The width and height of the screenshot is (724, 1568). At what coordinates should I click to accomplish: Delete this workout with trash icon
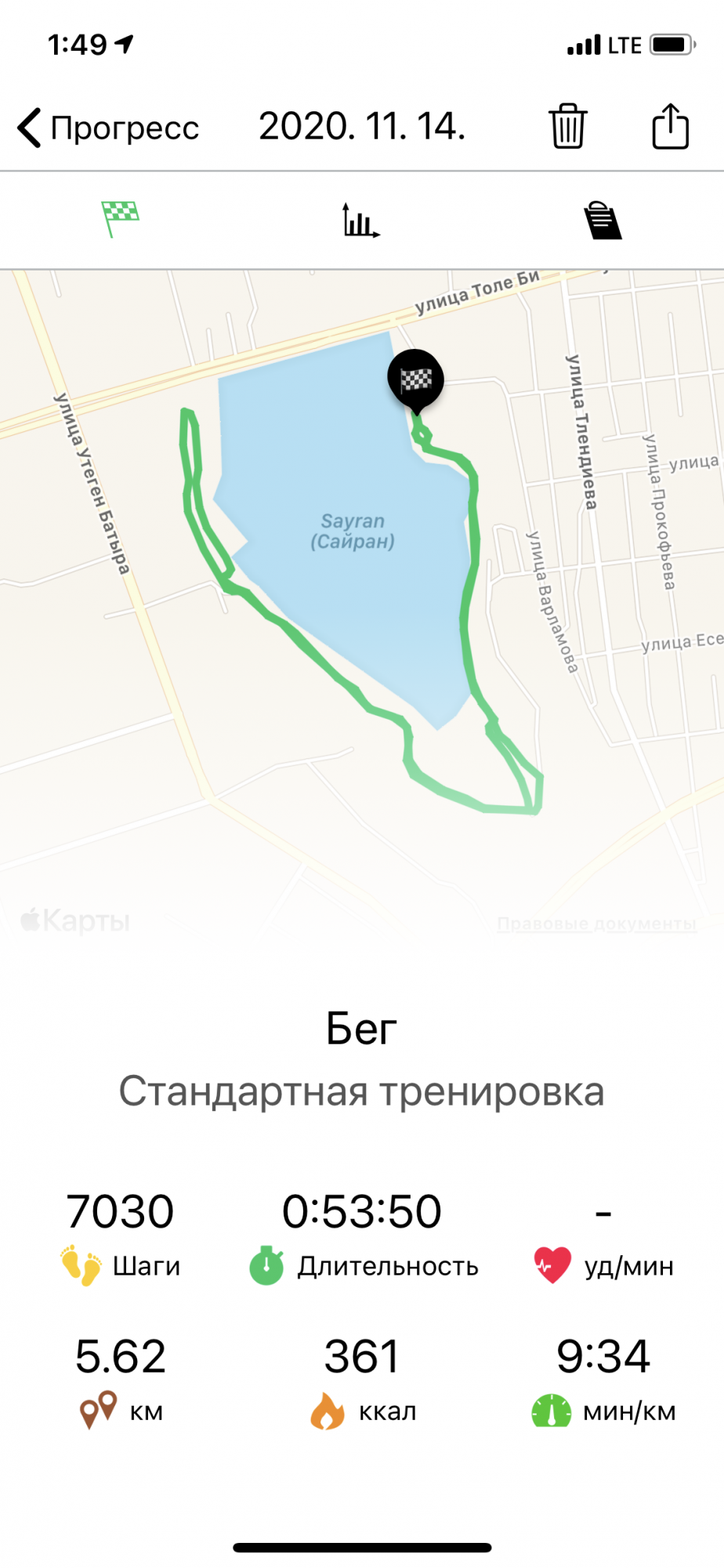[x=567, y=126]
